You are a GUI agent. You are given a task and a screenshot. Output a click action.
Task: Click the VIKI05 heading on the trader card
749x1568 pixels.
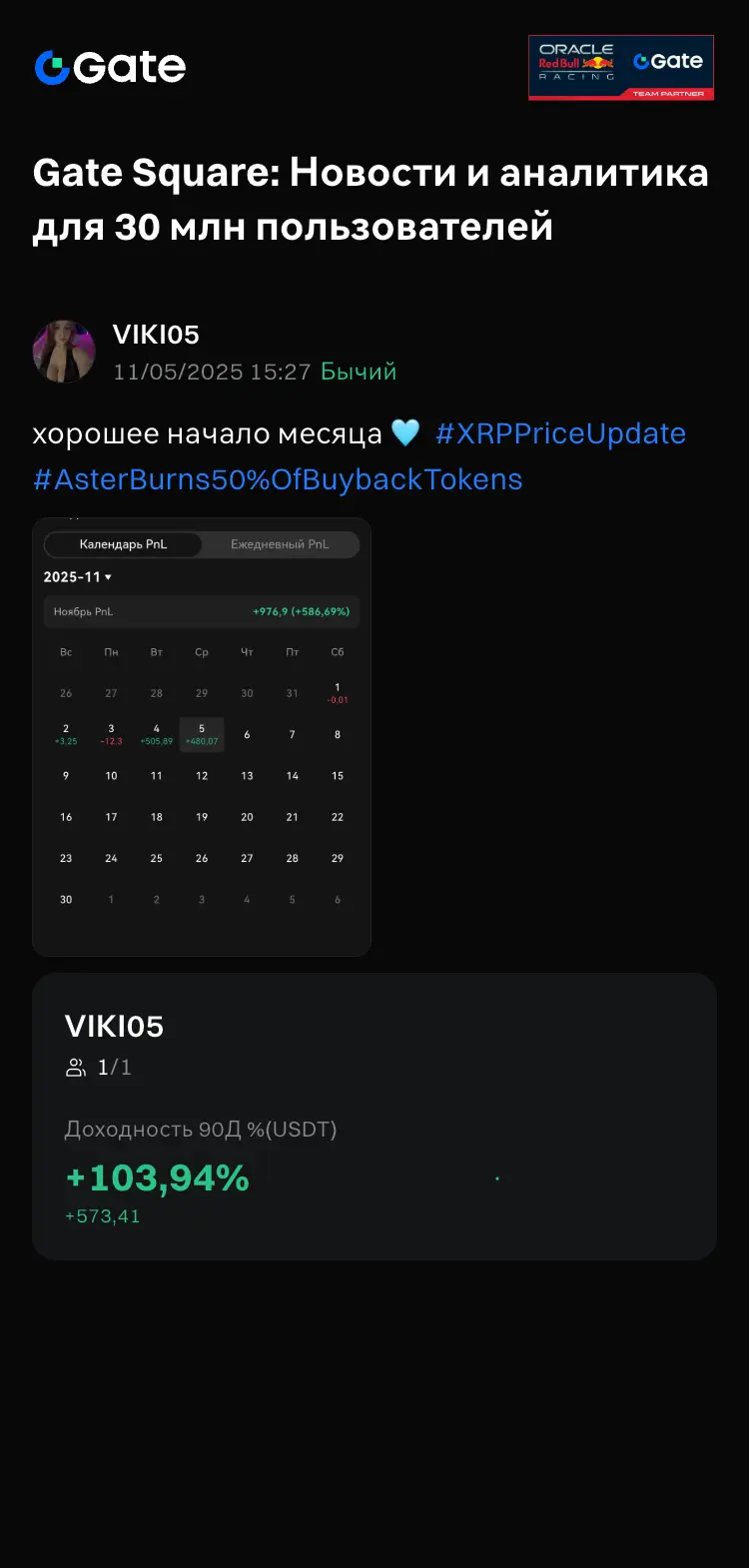click(115, 1027)
